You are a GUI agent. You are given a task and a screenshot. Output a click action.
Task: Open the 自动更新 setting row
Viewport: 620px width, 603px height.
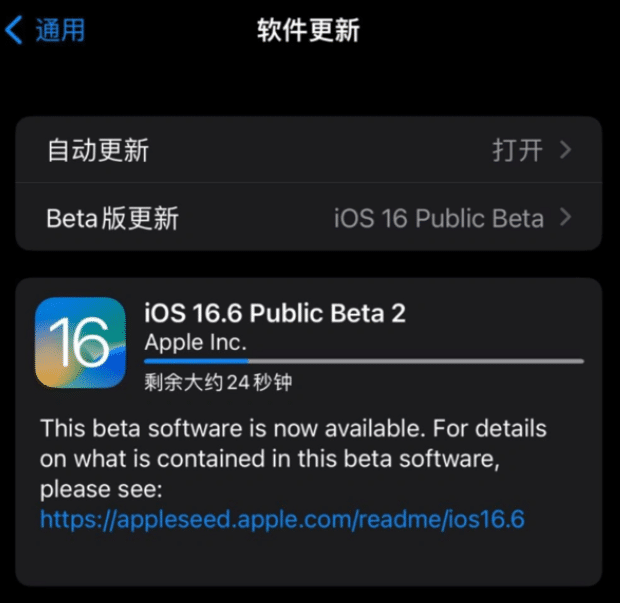point(308,150)
